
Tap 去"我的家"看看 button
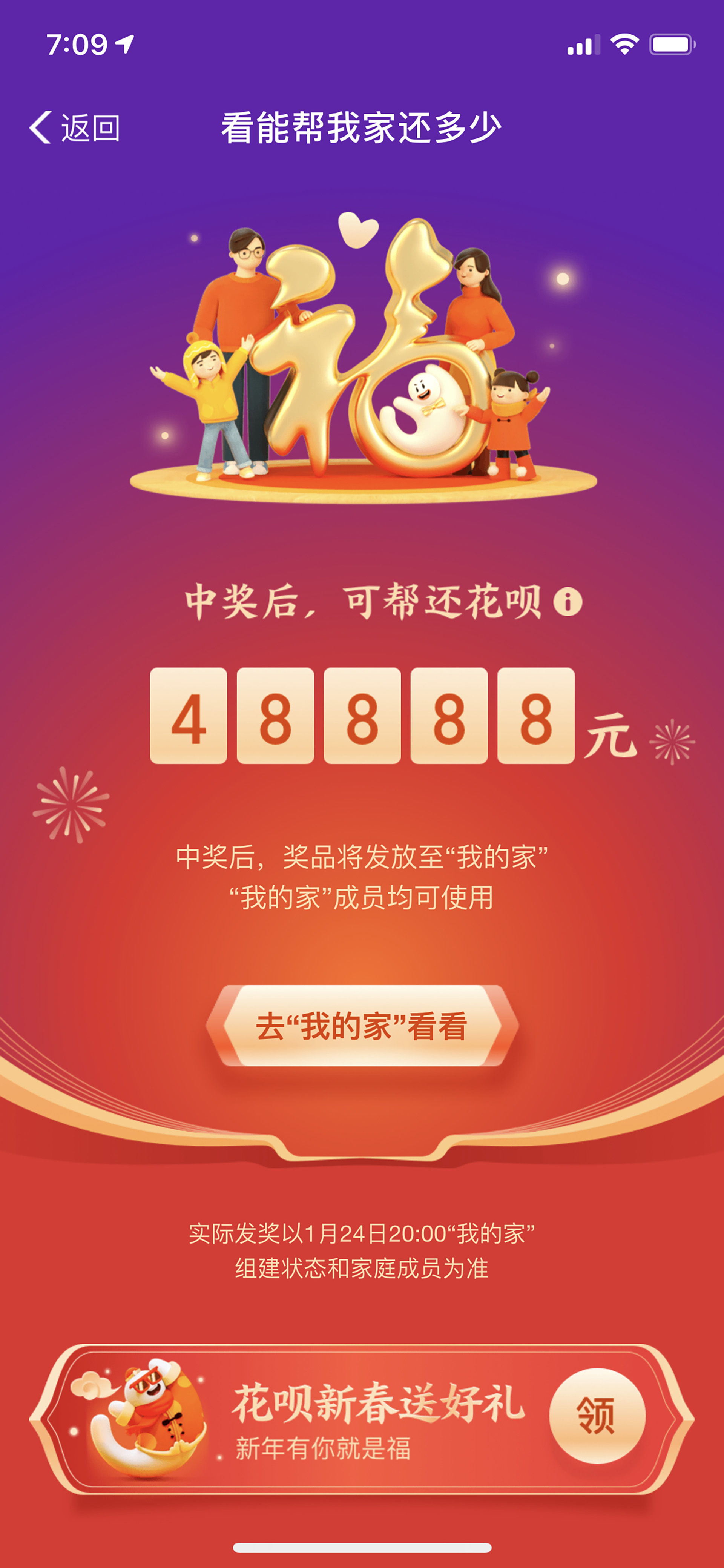362,1026
